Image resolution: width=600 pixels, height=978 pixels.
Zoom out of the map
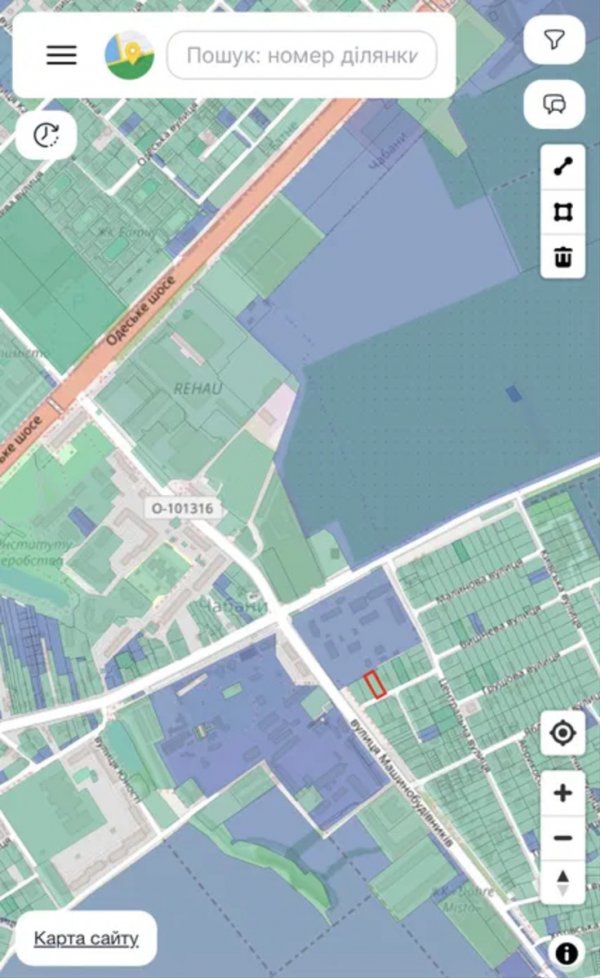(562, 838)
